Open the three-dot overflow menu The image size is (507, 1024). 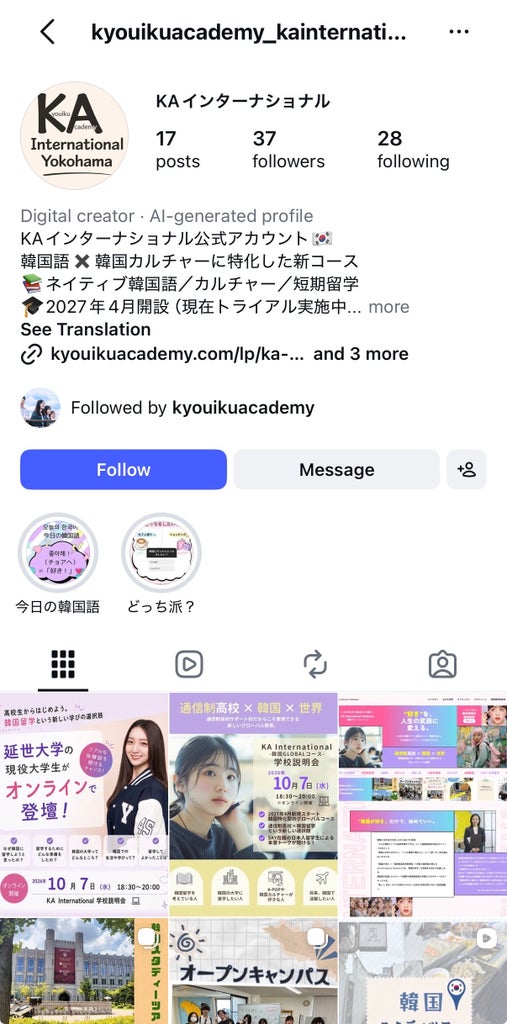(x=459, y=31)
